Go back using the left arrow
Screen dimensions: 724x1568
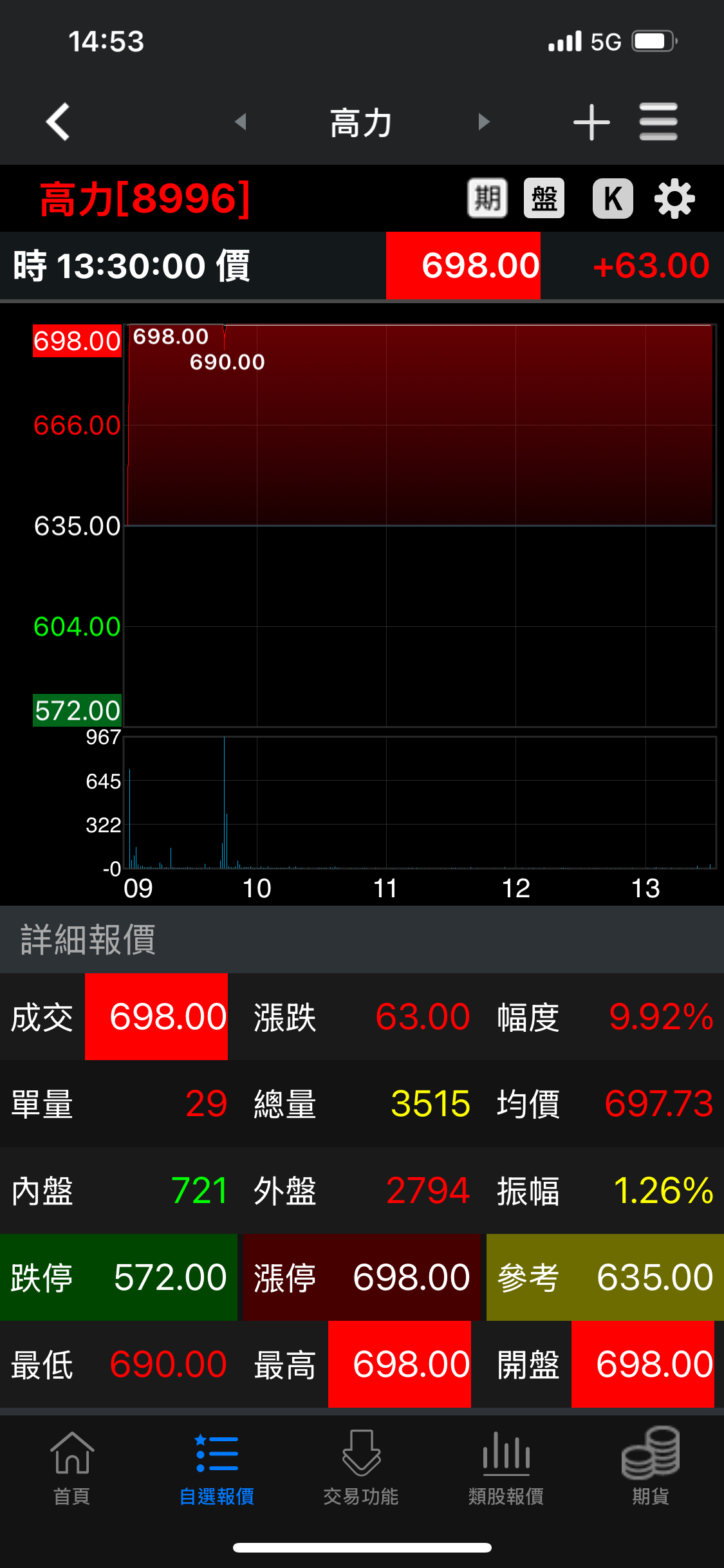tap(58, 122)
